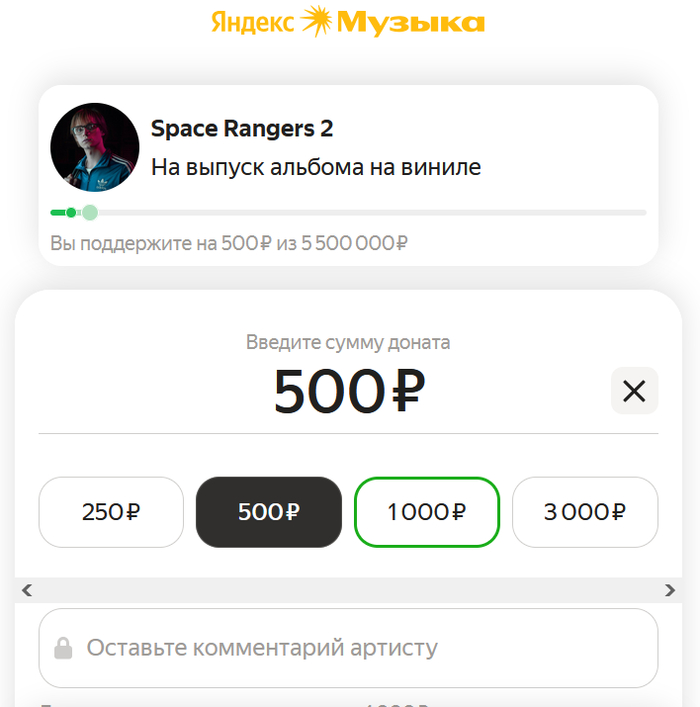The height and width of the screenshot is (707, 700).
Task: Tap the right scrollbar arrow
Action: (x=671, y=591)
